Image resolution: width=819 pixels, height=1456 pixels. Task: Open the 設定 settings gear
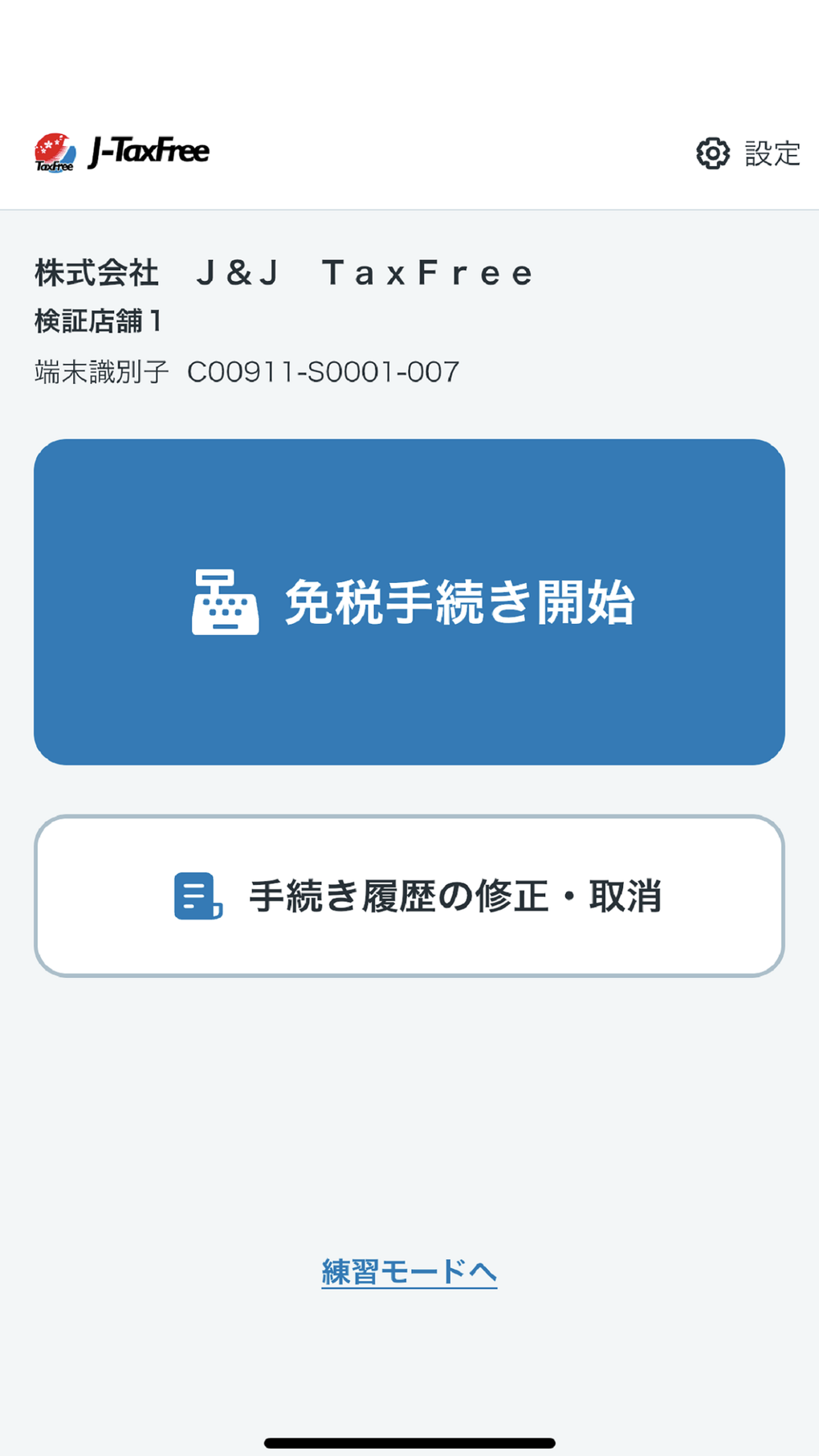pos(748,153)
